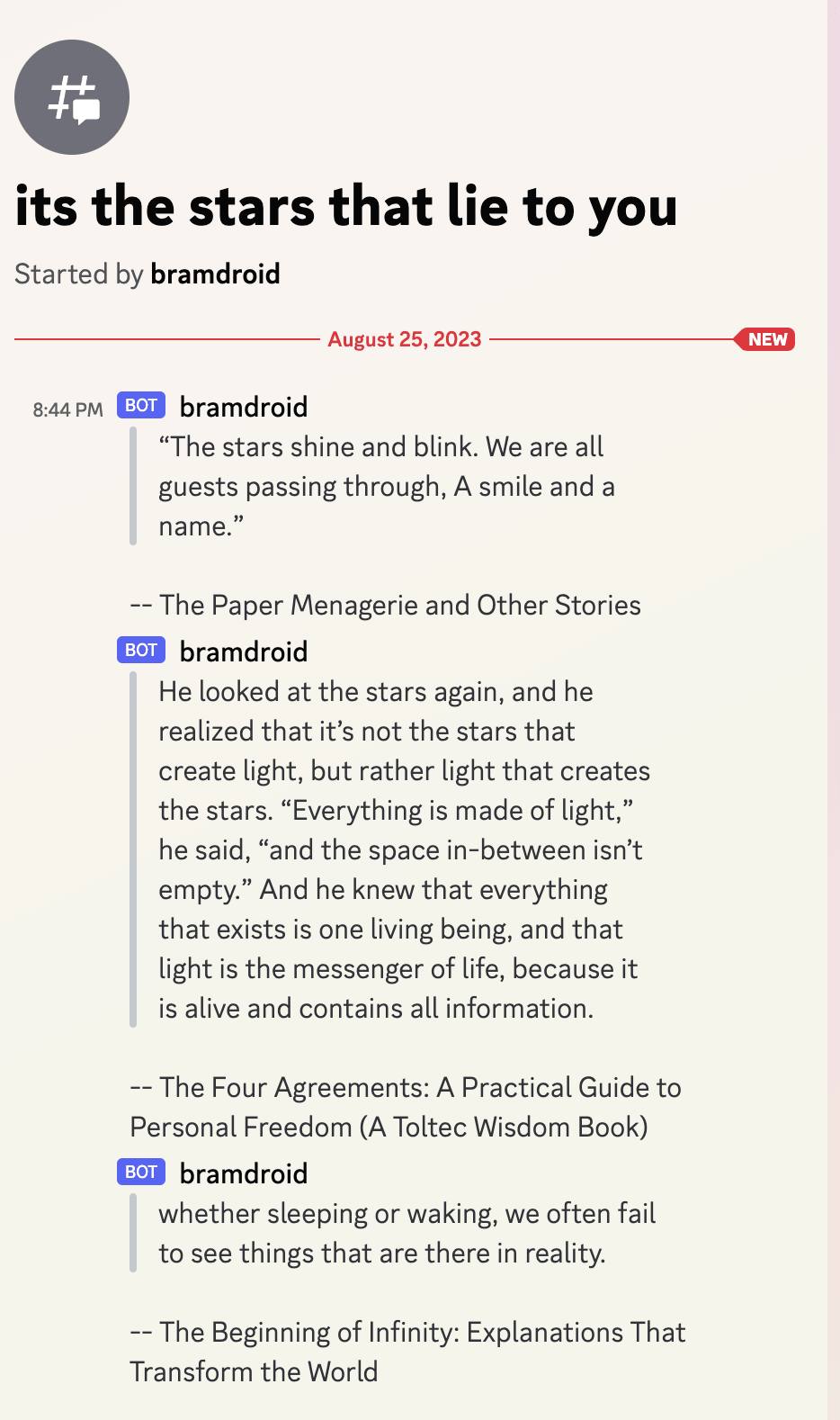Screen dimensions: 840x1420
Task: Tap the bramdroid username beside the 8:44 PM message
Action: (x=244, y=407)
